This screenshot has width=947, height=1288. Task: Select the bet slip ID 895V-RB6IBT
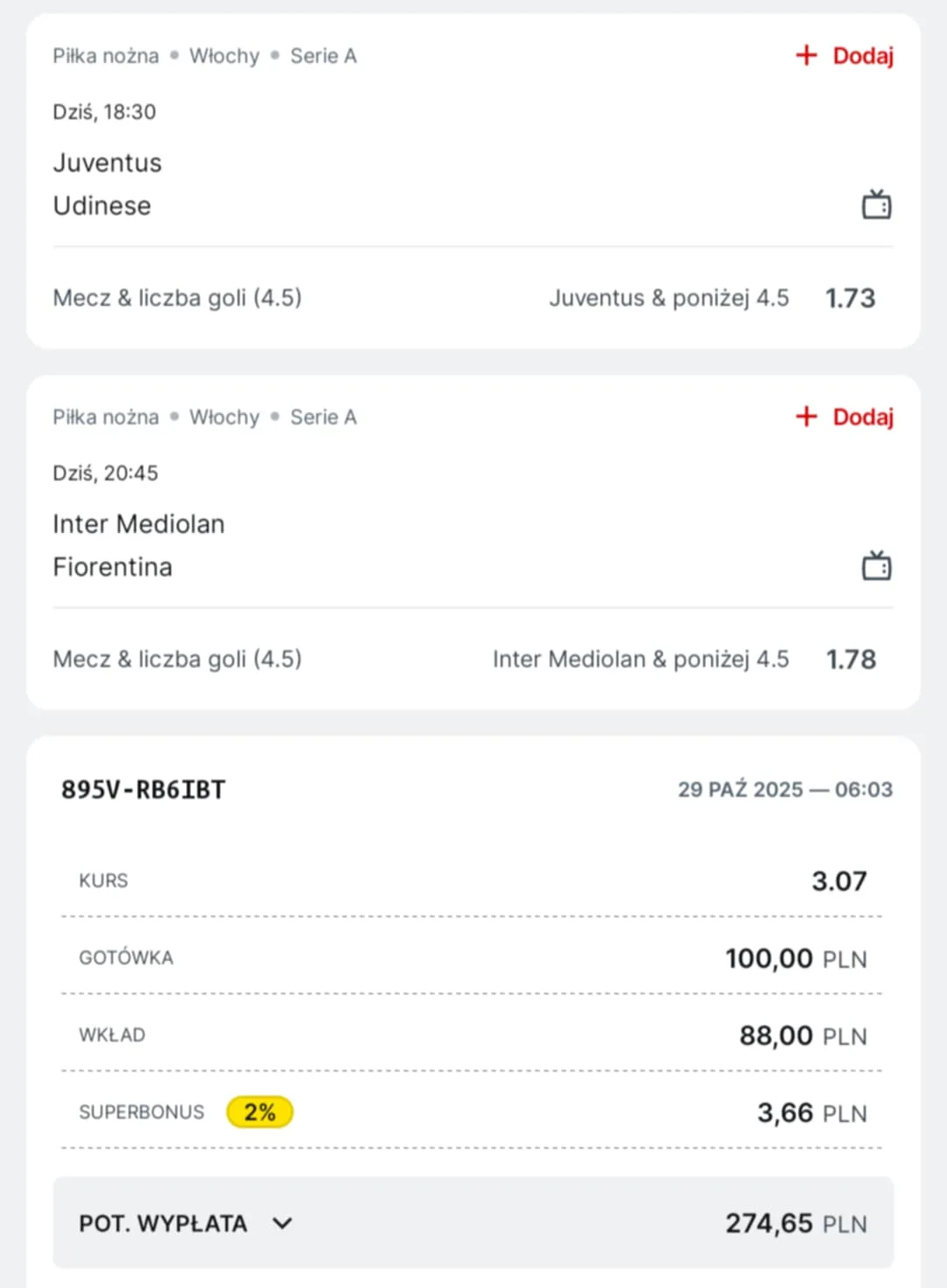click(x=142, y=788)
